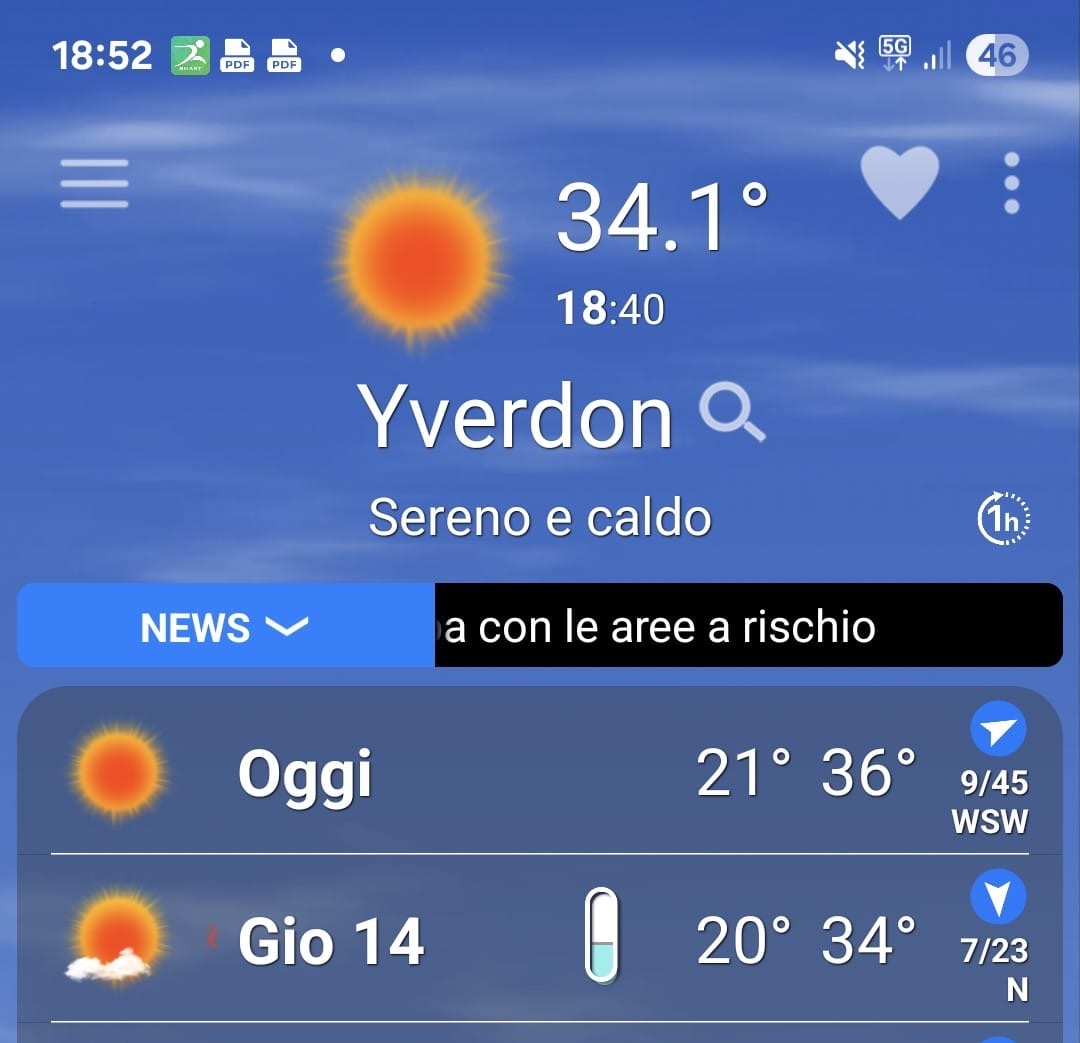Open the hamburger drawer menu
The height and width of the screenshot is (1043, 1080).
coord(94,183)
